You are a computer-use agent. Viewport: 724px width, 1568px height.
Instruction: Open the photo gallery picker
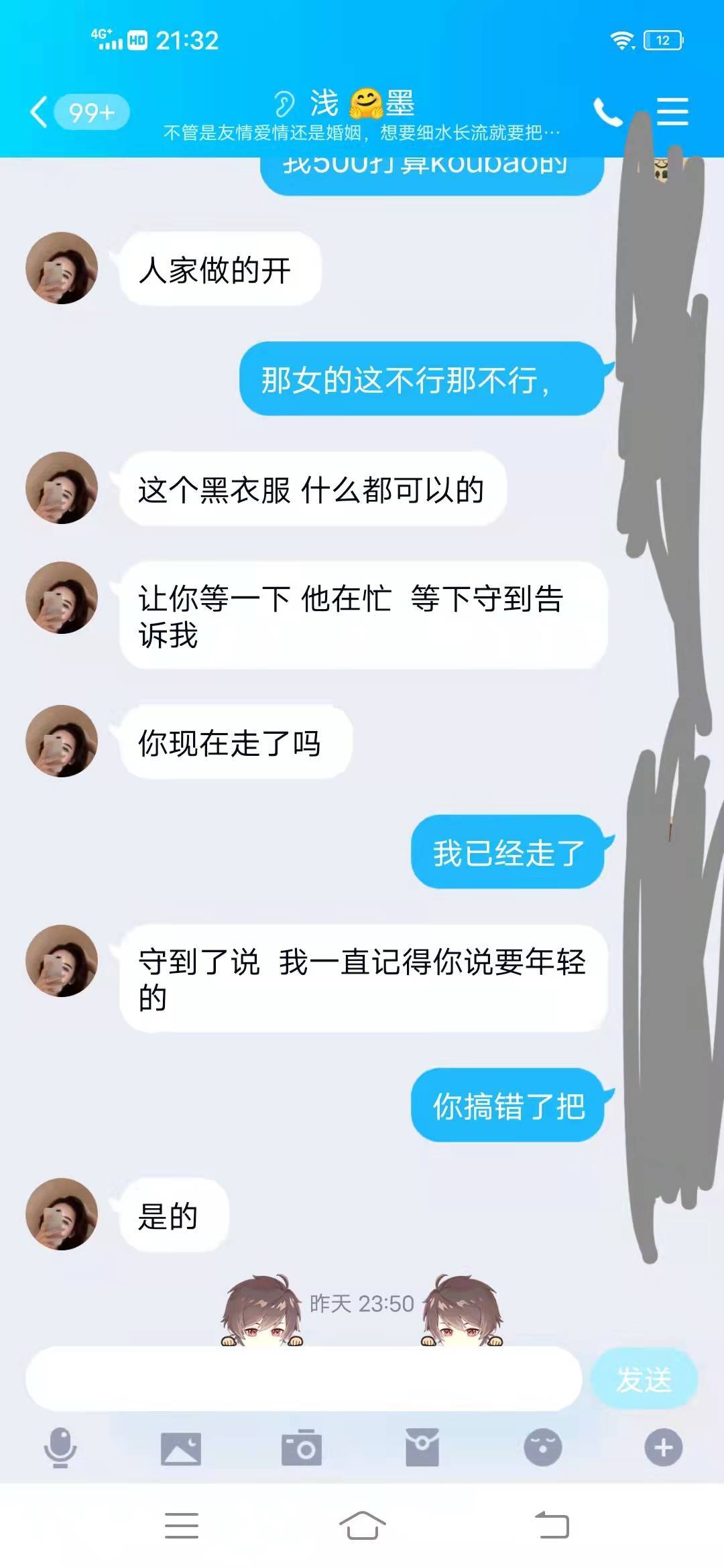(181, 1449)
